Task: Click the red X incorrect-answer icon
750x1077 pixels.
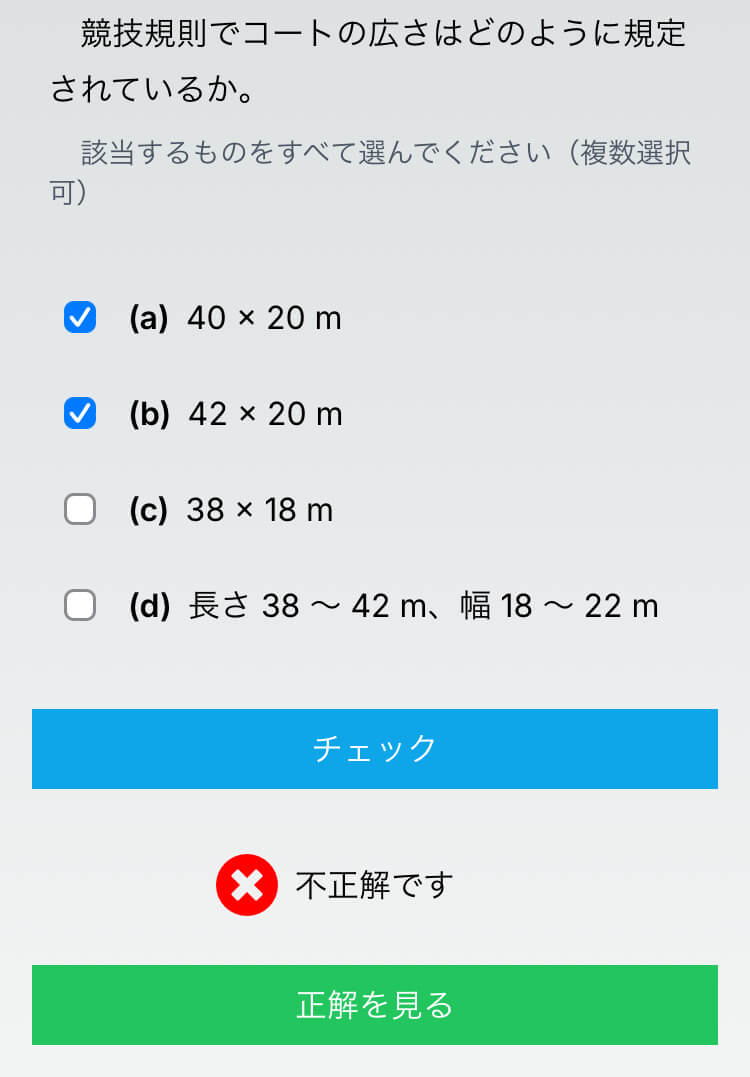Action: pyautogui.click(x=247, y=884)
